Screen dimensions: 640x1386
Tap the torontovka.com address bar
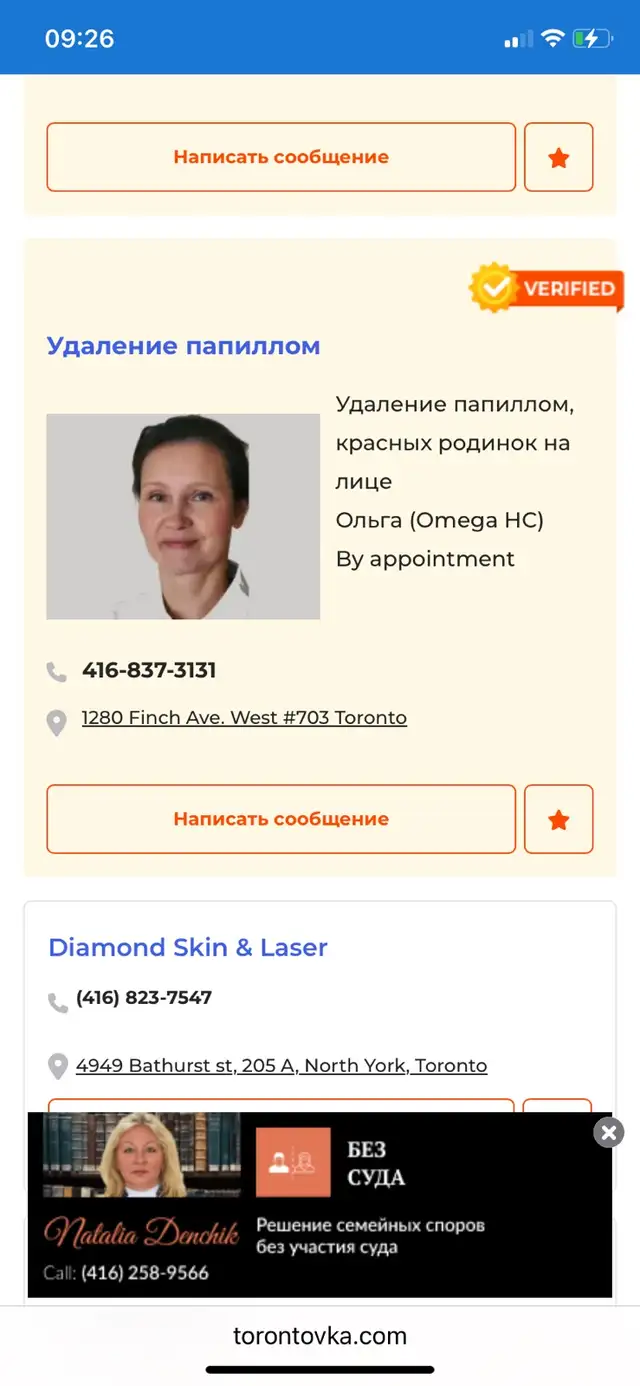pyautogui.click(x=320, y=1336)
